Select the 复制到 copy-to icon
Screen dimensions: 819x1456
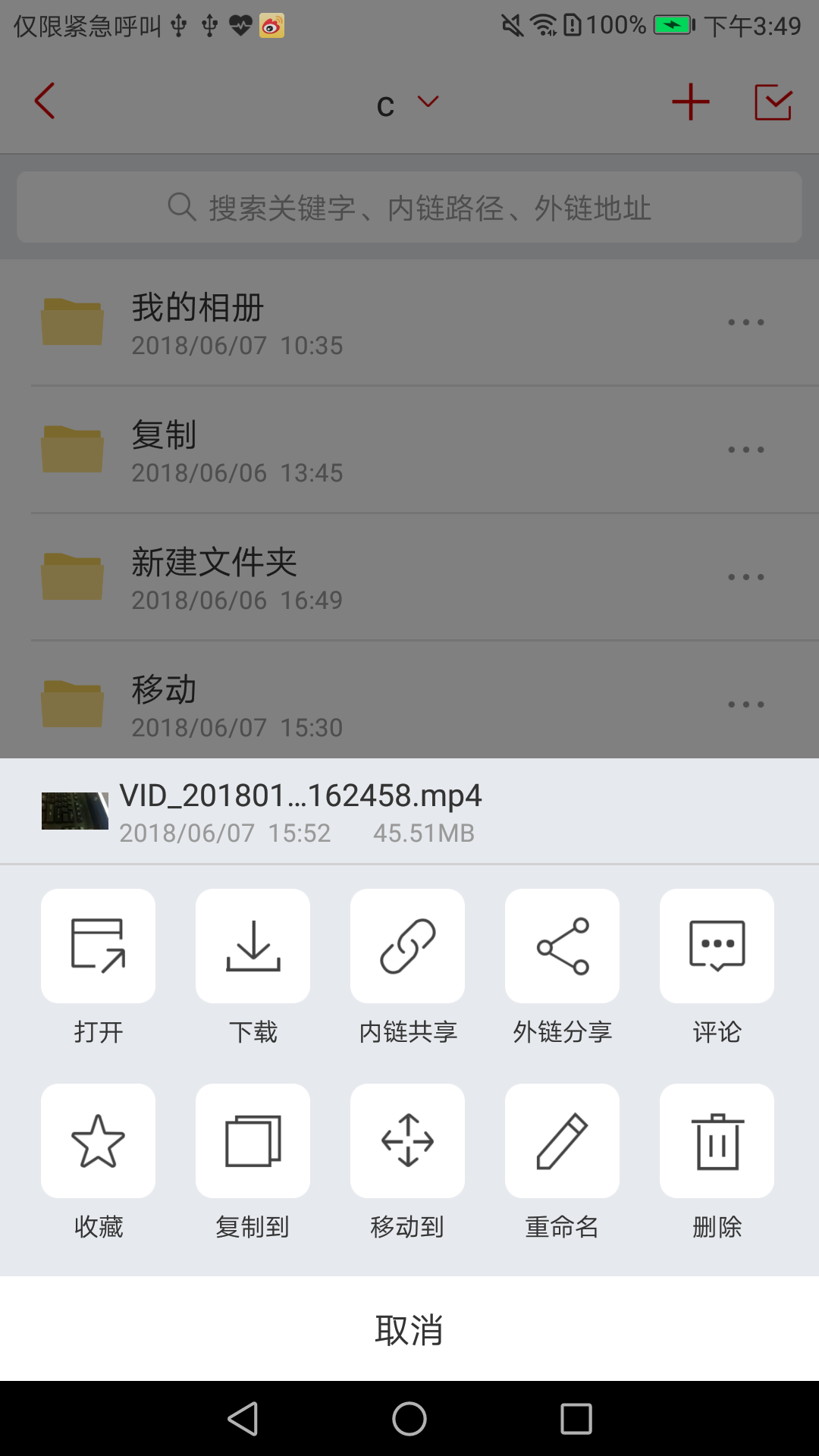click(x=253, y=1140)
